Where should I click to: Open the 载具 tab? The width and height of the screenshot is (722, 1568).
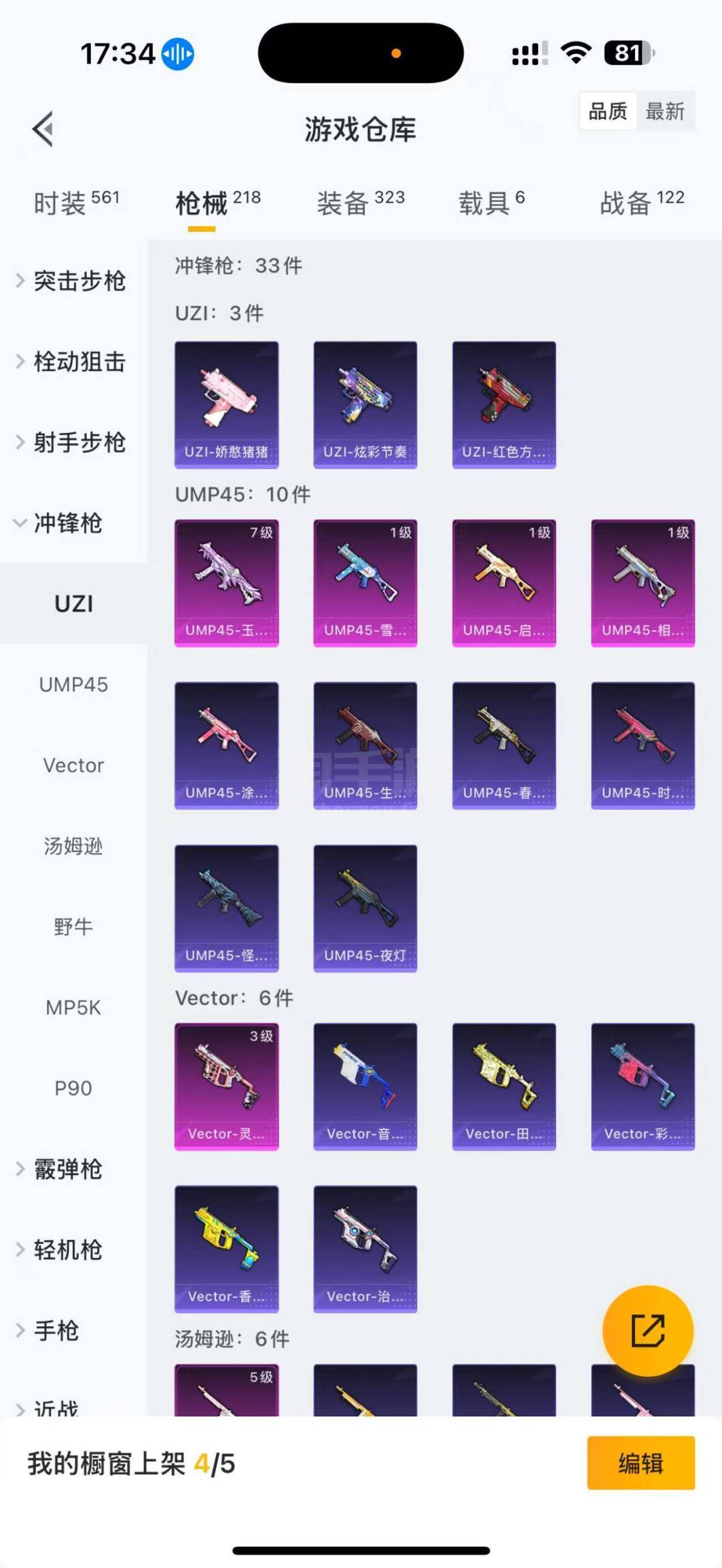[x=491, y=202]
